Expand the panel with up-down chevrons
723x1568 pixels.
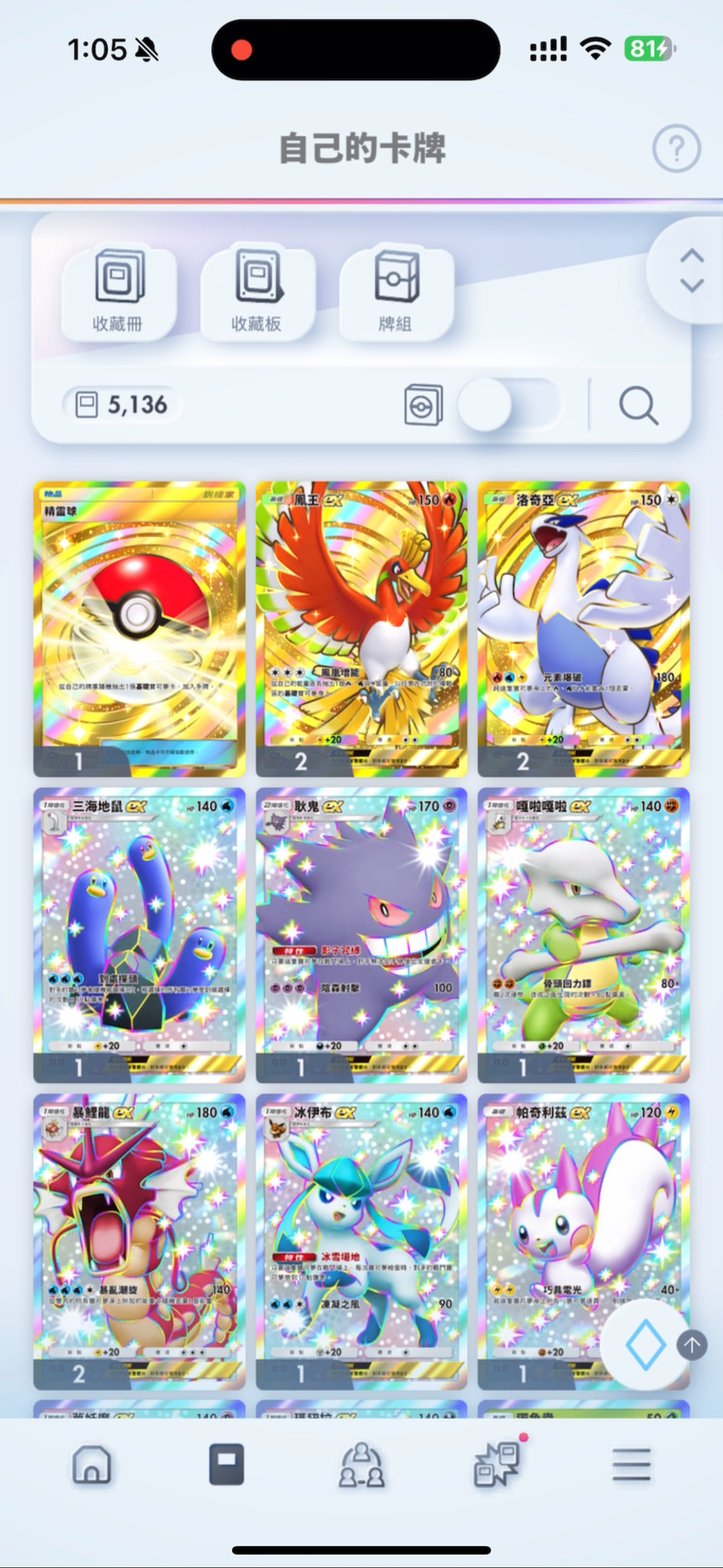tap(691, 271)
